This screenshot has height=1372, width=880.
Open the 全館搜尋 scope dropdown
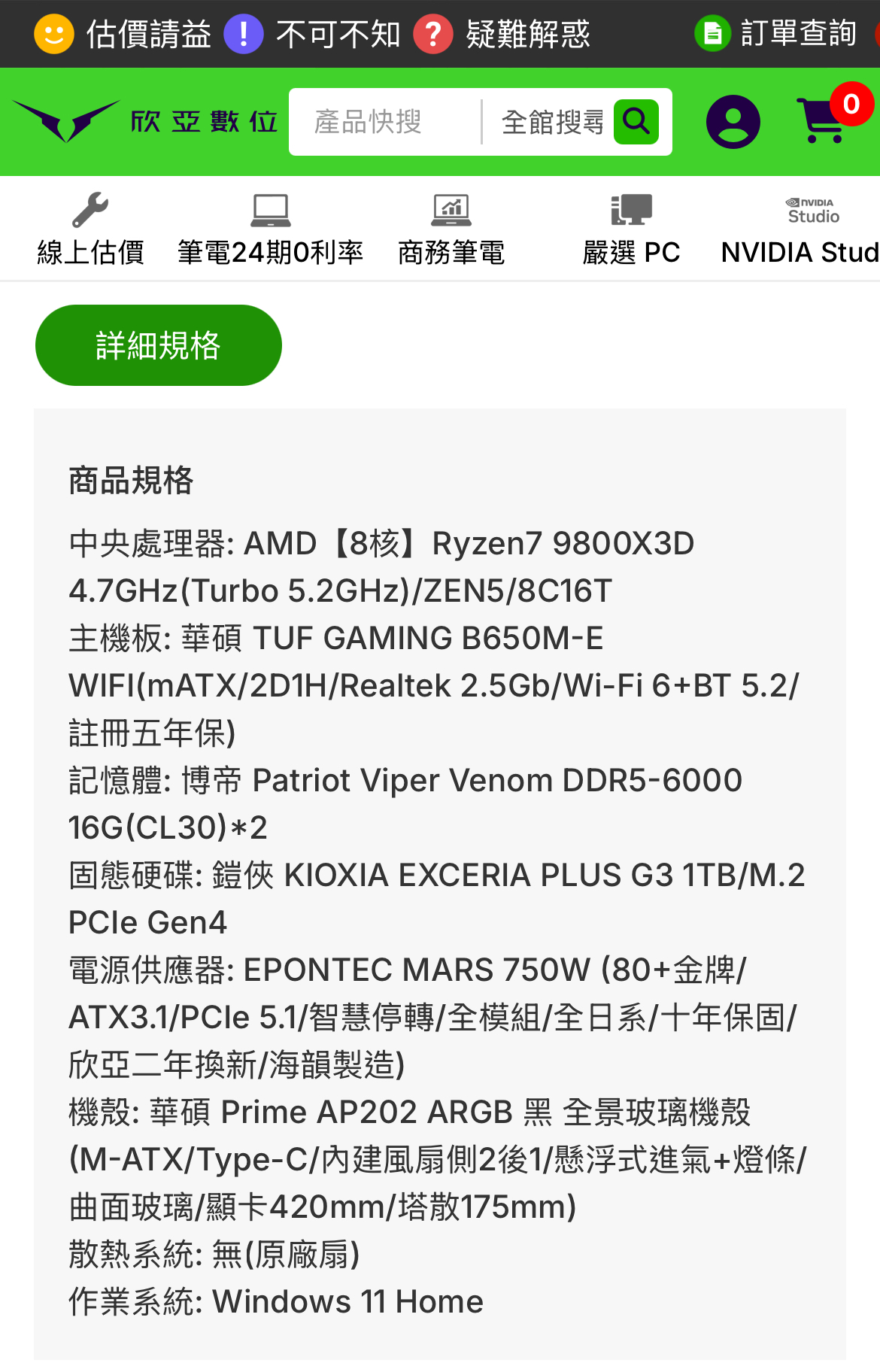coord(552,122)
